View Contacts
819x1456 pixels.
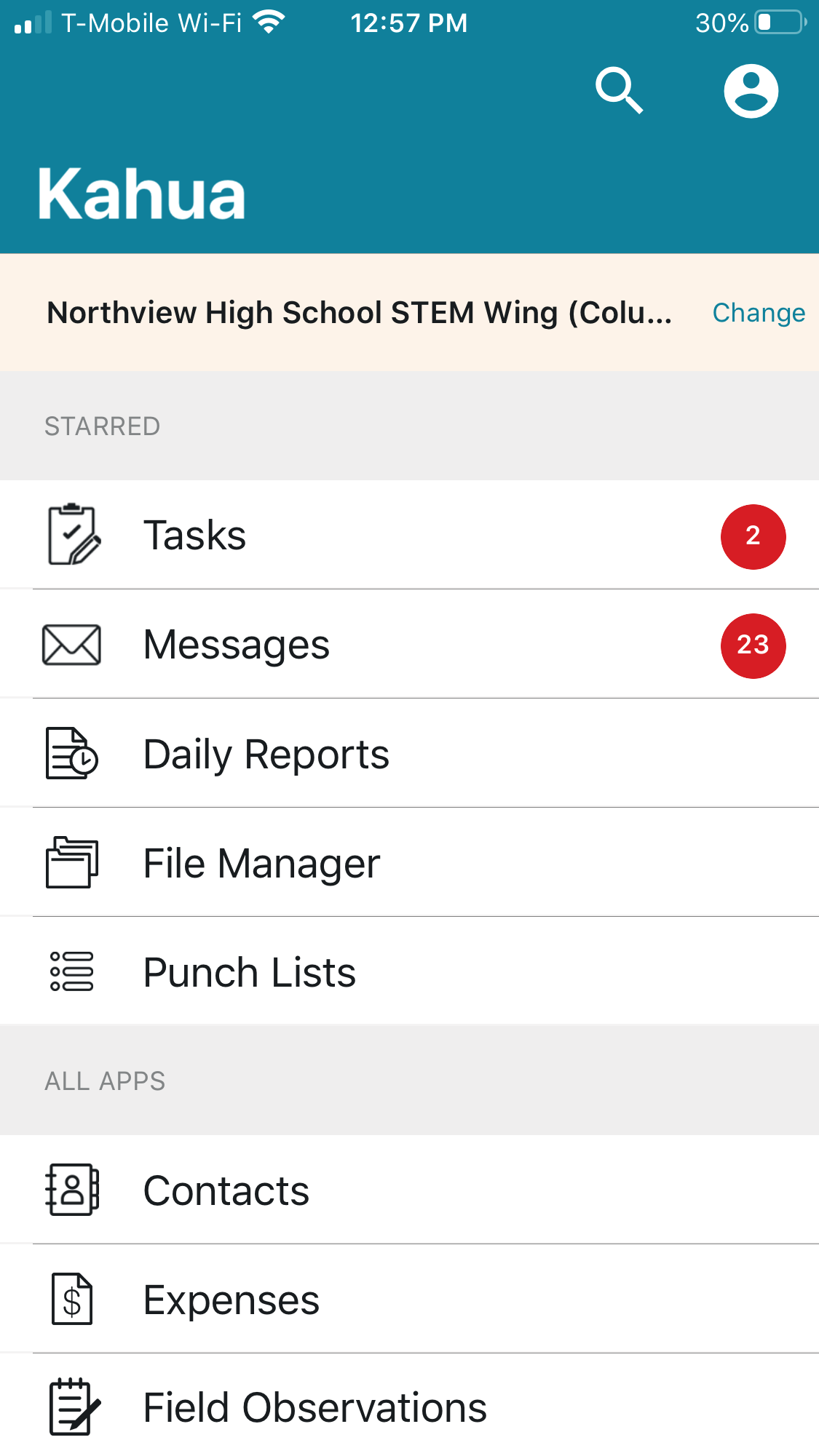[x=409, y=1190]
